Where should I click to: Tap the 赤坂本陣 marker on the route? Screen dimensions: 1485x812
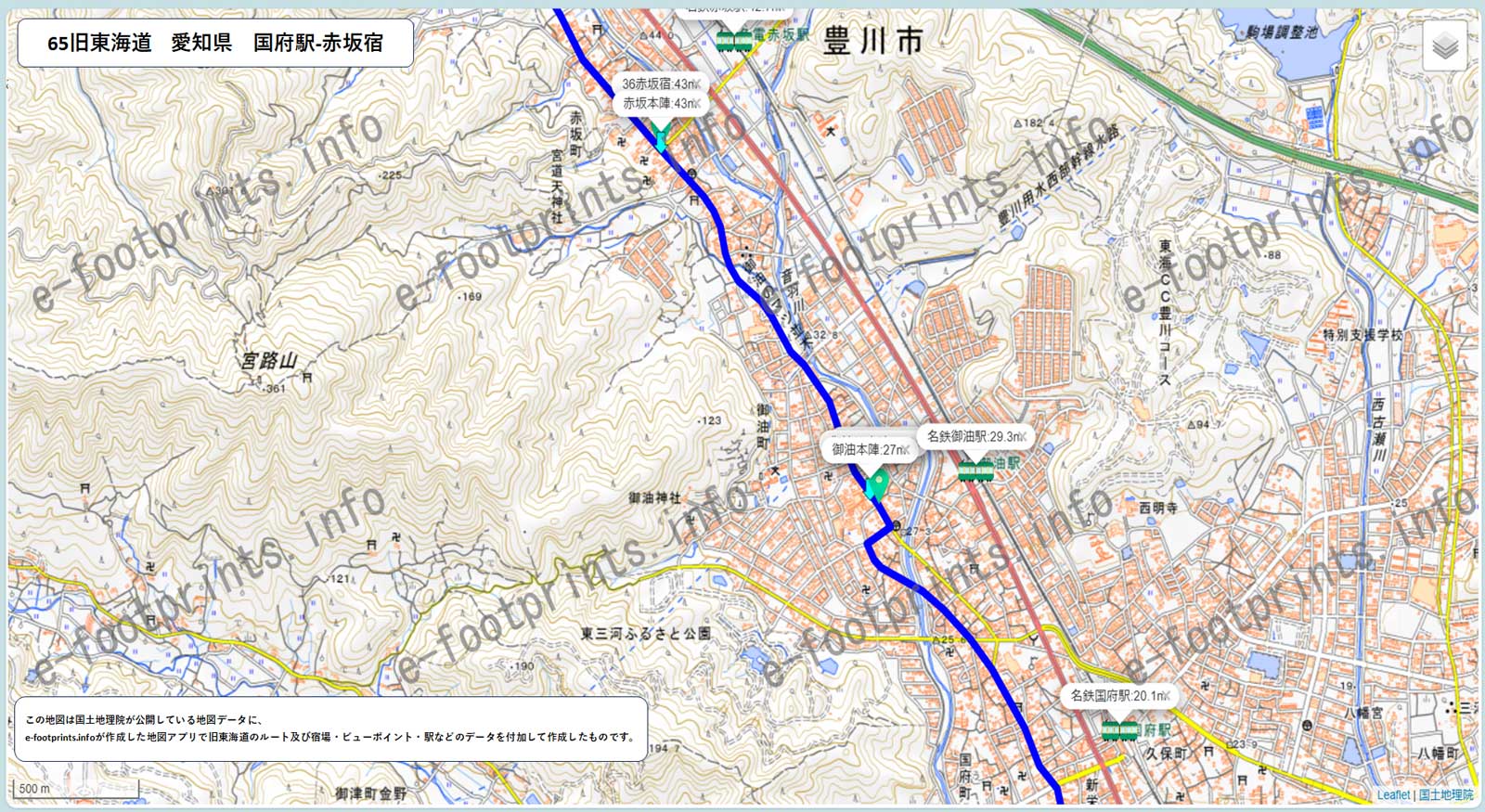[x=660, y=139]
